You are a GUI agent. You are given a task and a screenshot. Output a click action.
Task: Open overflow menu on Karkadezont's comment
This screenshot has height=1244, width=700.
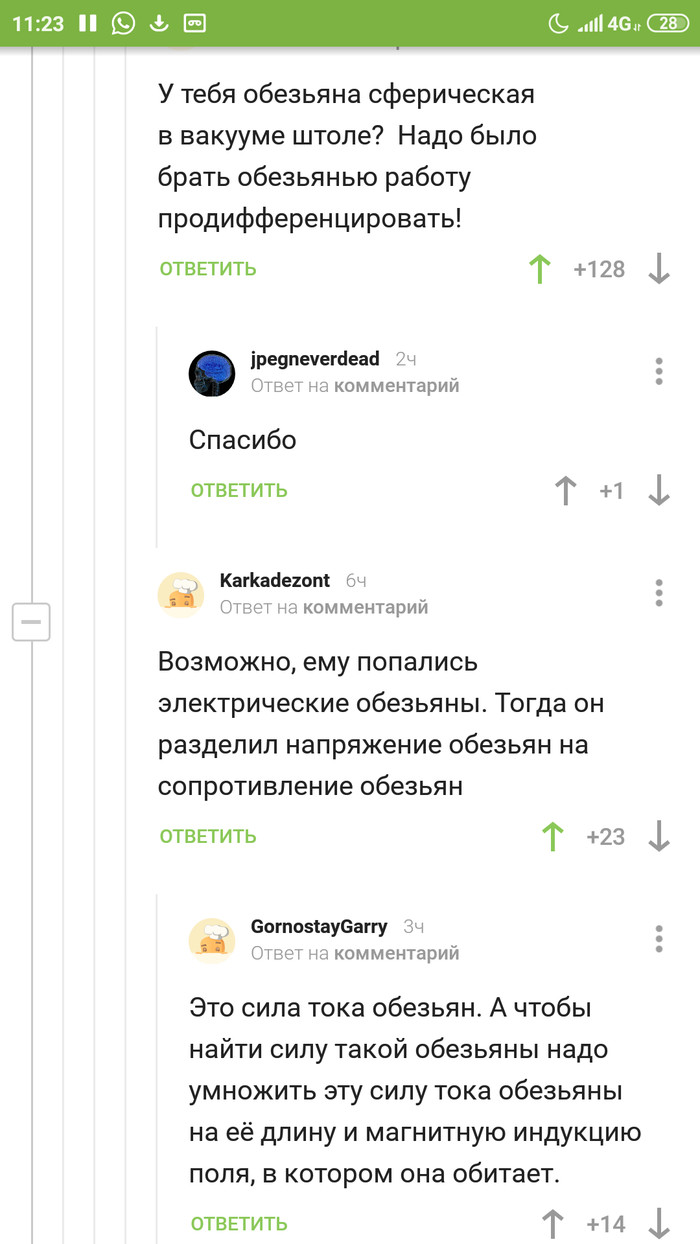click(659, 592)
